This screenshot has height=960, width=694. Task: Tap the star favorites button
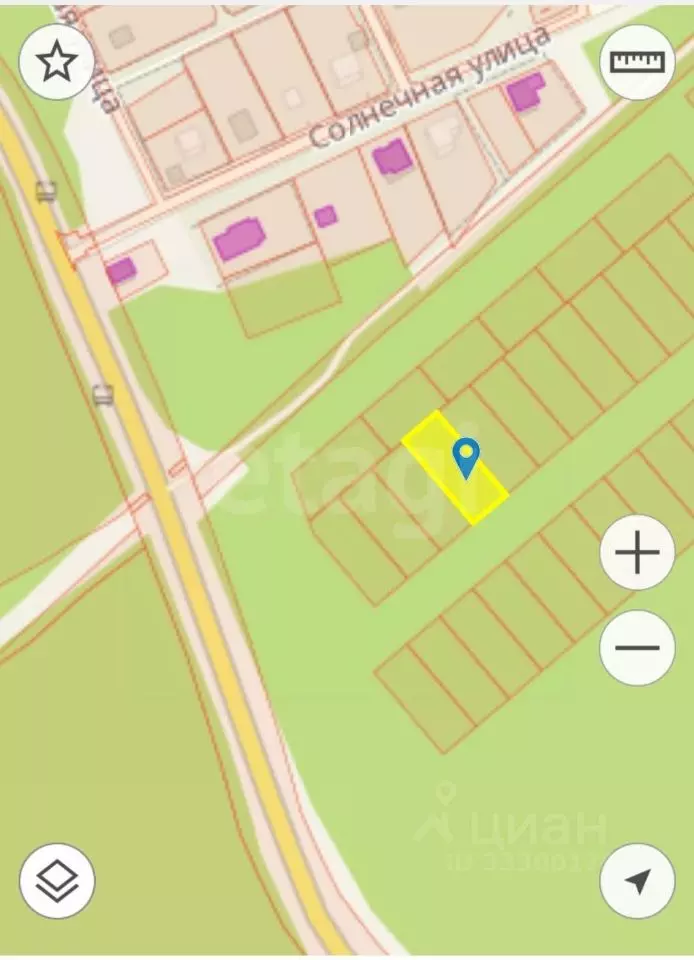pyautogui.click(x=57, y=62)
